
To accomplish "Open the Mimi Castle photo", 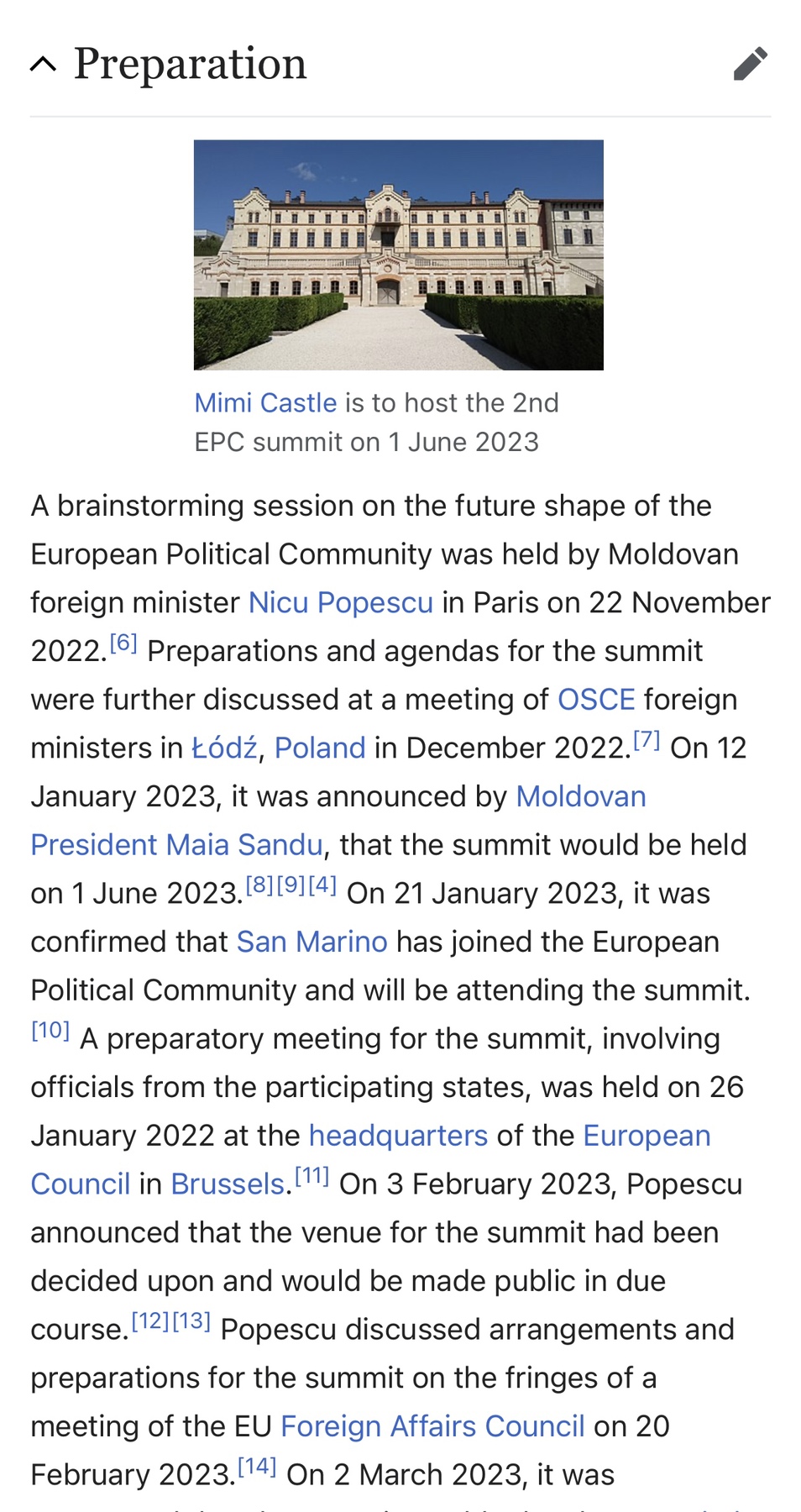I will click(x=399, y=255).
